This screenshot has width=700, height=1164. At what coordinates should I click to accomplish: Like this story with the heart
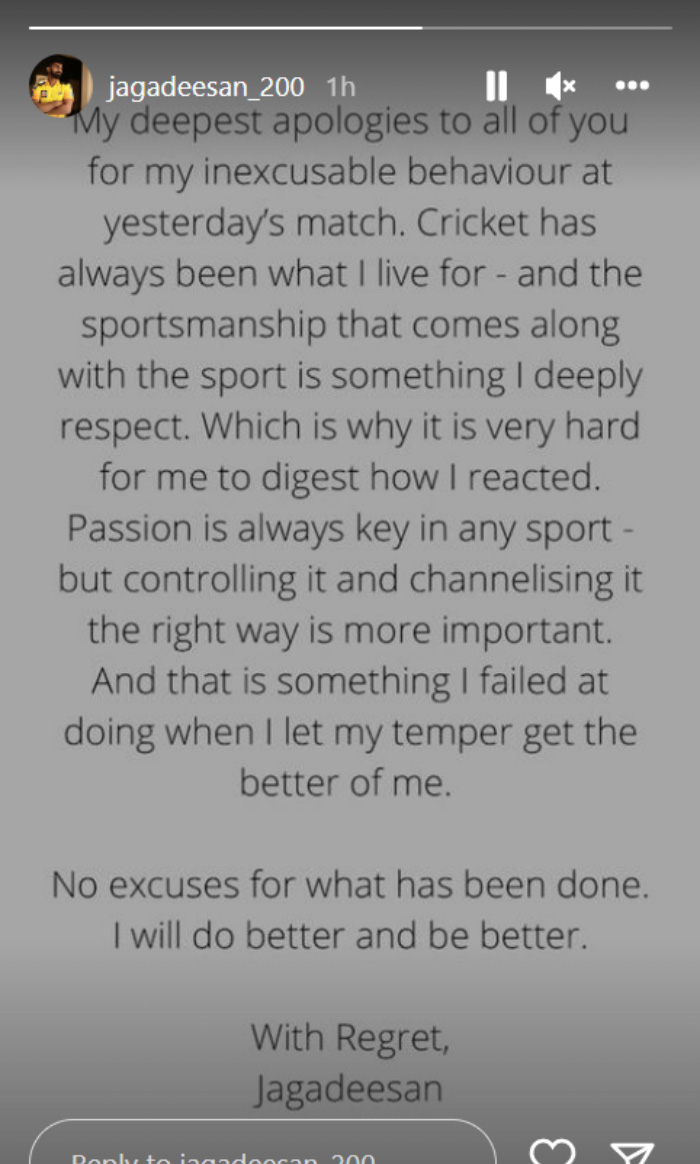click(x=552, y=1152)
